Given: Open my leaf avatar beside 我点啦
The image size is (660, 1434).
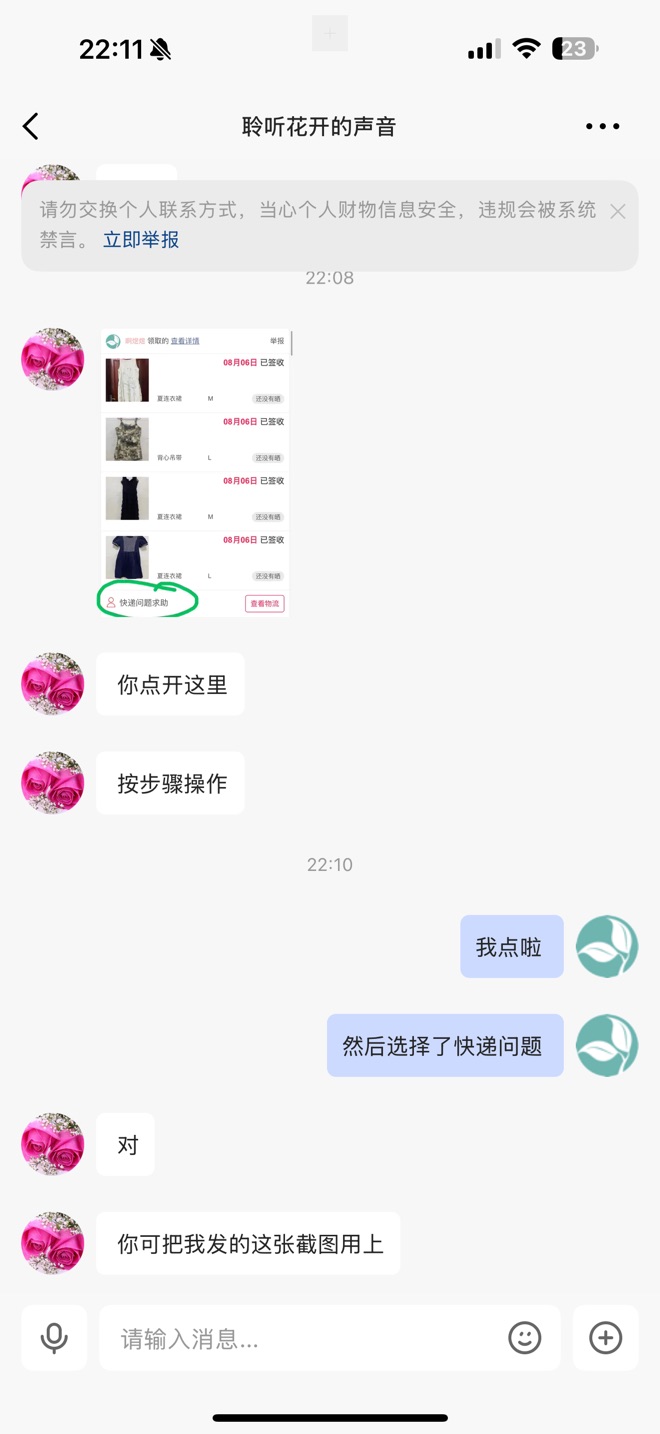Looking at the screenshot, I should (607, 946).
